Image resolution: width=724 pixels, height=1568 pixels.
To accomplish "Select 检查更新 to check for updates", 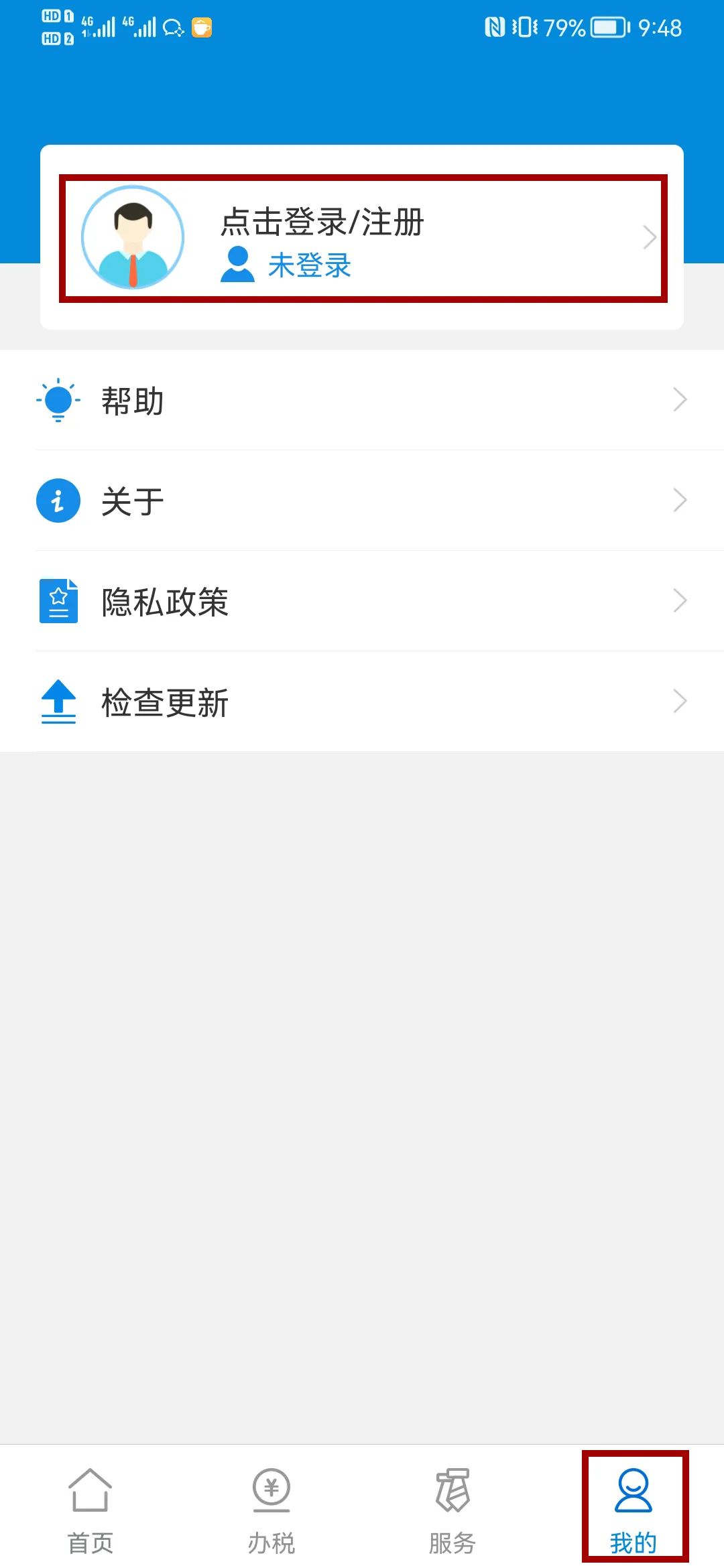I will pyautogui.click(x=362, y=702).
